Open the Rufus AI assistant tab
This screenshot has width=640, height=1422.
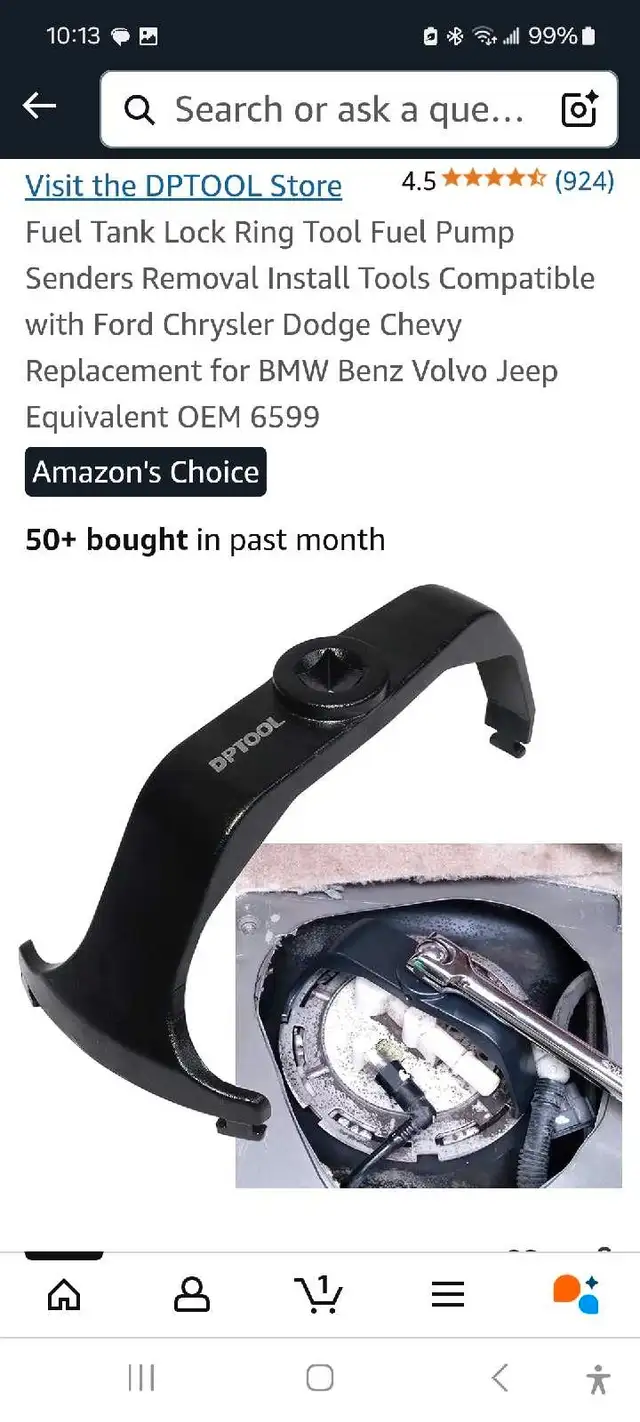[x=576, y=1294]
